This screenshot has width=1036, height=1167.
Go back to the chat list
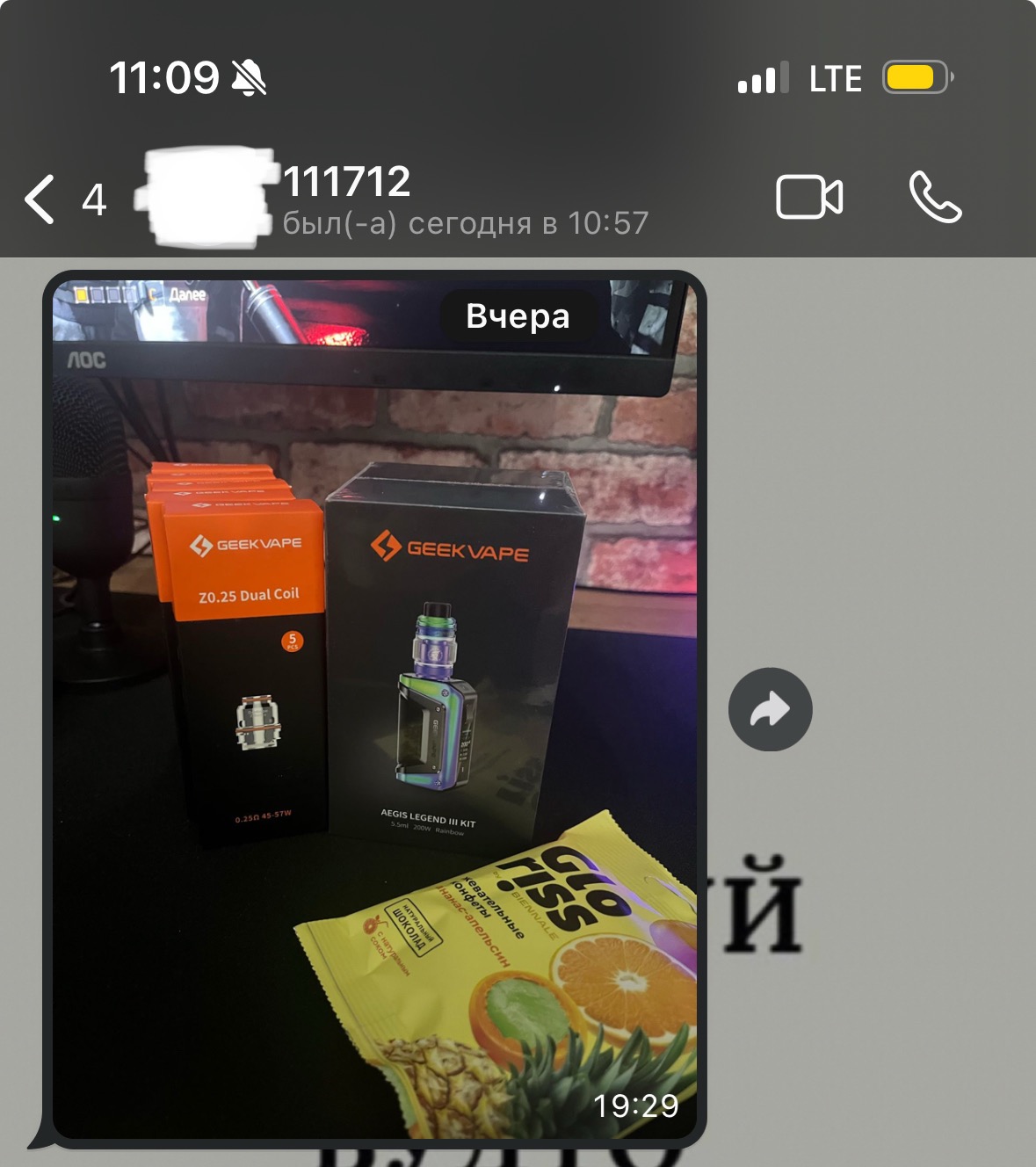40,199
